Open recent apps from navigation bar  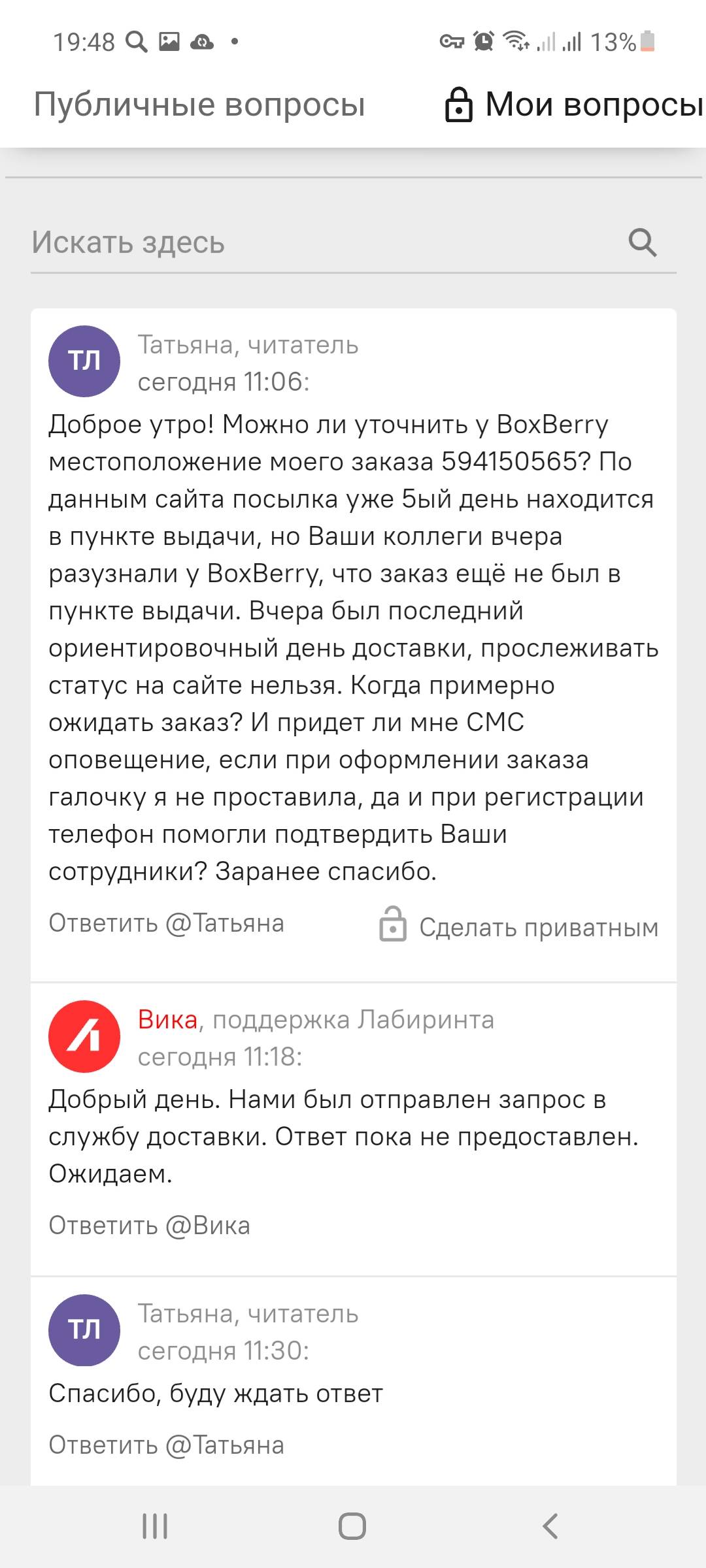[155, 1526]
